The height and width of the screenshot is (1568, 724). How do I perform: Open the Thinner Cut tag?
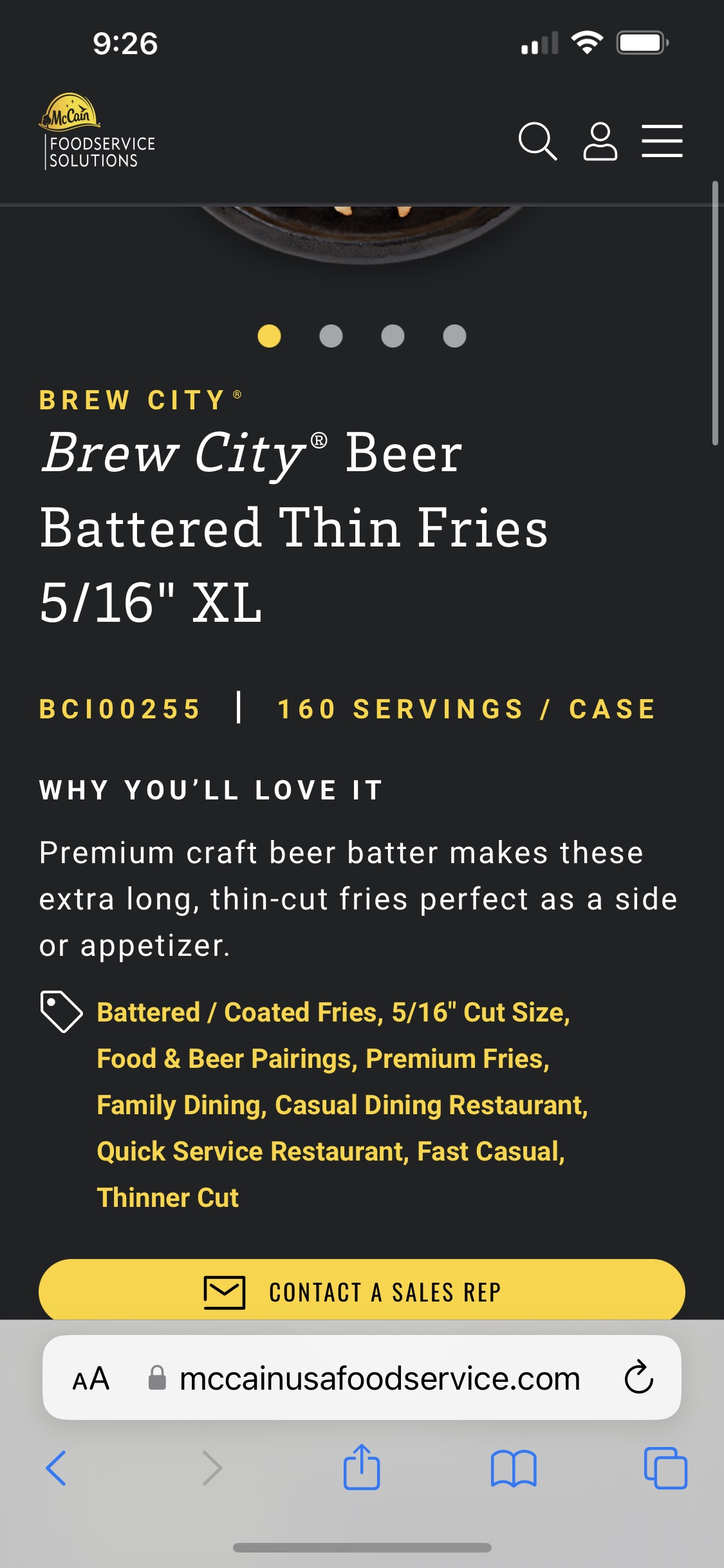168,1197
